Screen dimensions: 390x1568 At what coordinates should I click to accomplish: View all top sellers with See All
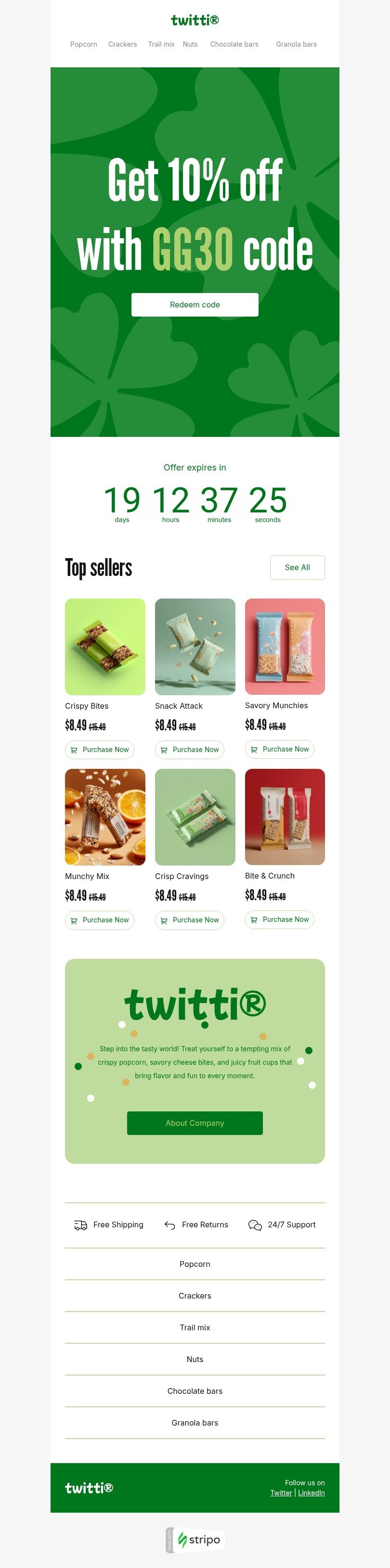[x=297, y=567]
